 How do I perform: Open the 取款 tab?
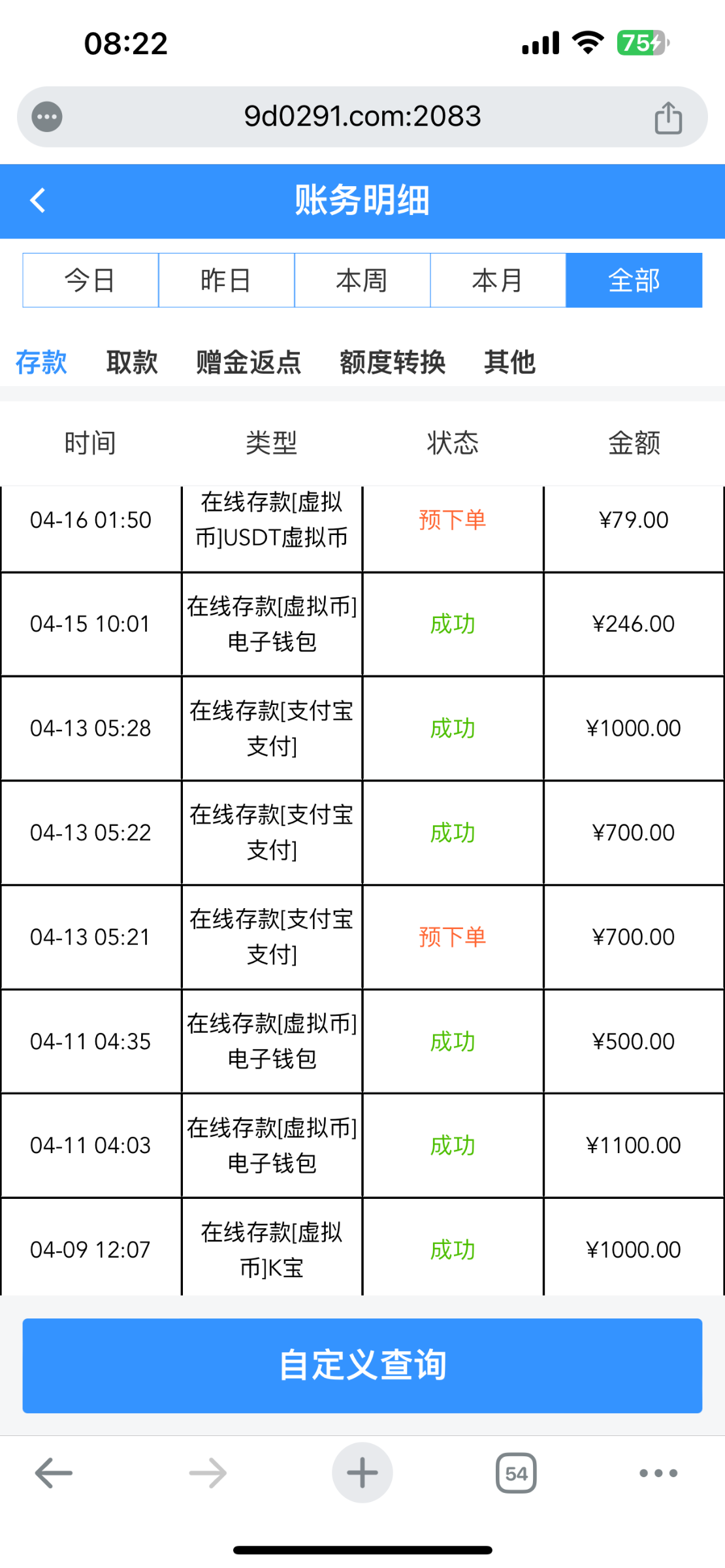click(132, 362)
